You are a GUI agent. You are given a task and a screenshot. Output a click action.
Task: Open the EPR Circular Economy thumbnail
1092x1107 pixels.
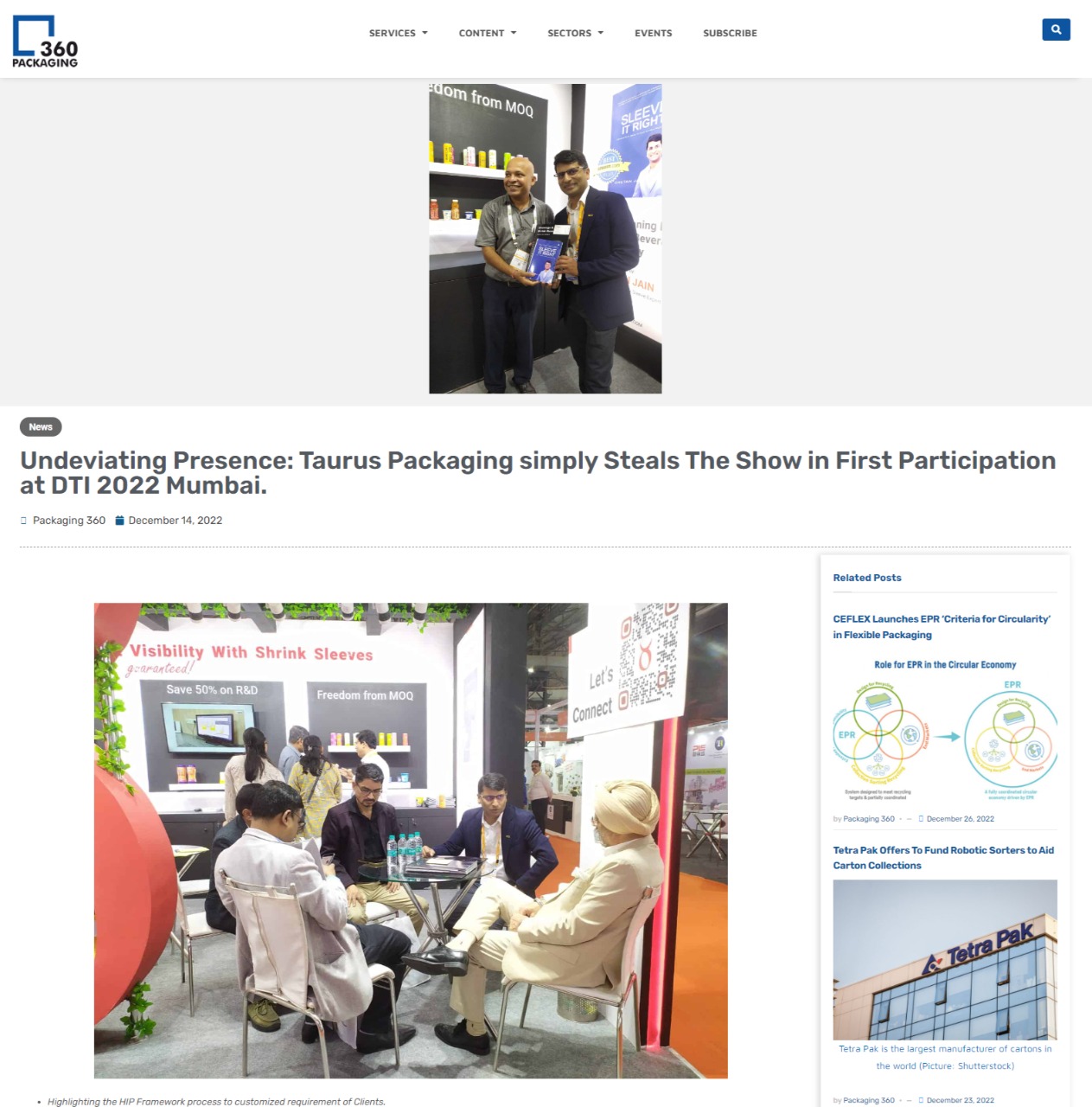[x=944, y=731]
